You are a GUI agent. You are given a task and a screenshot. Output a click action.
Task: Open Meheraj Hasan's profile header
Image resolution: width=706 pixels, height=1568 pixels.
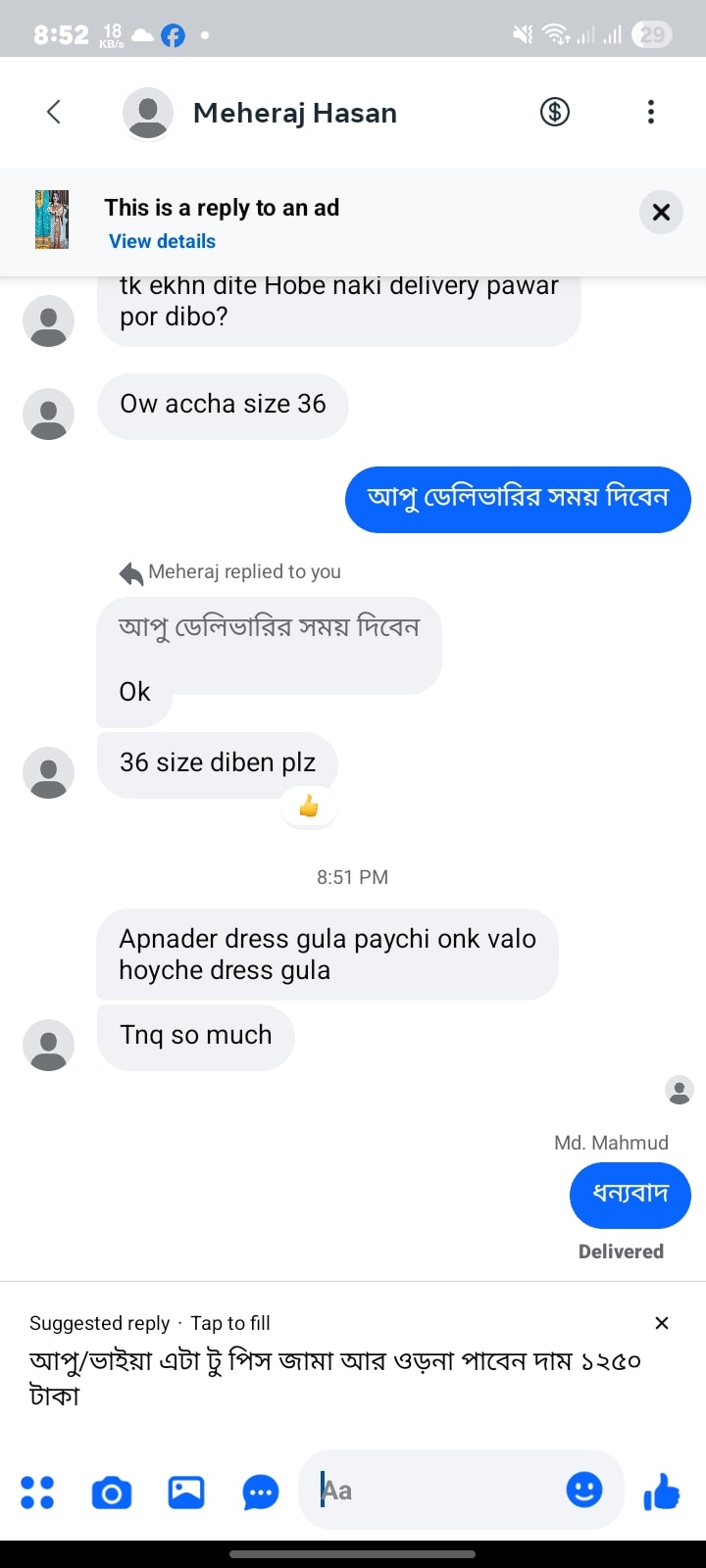[294, 113]
